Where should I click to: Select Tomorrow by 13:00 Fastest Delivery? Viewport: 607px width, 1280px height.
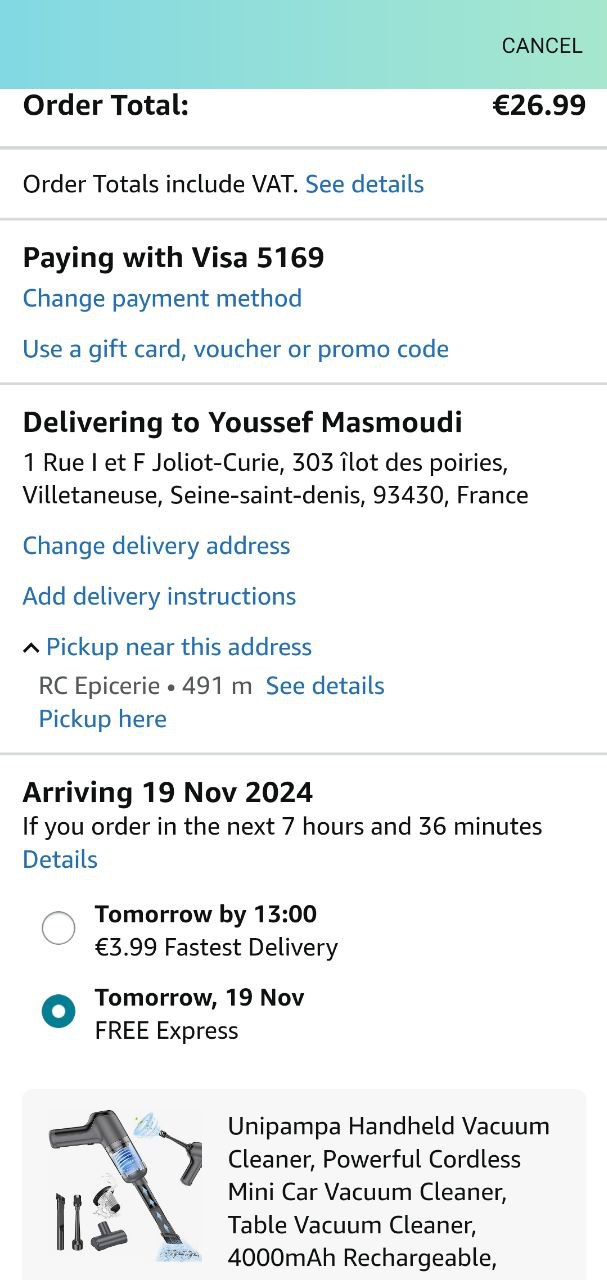click(x=58, y=928)
